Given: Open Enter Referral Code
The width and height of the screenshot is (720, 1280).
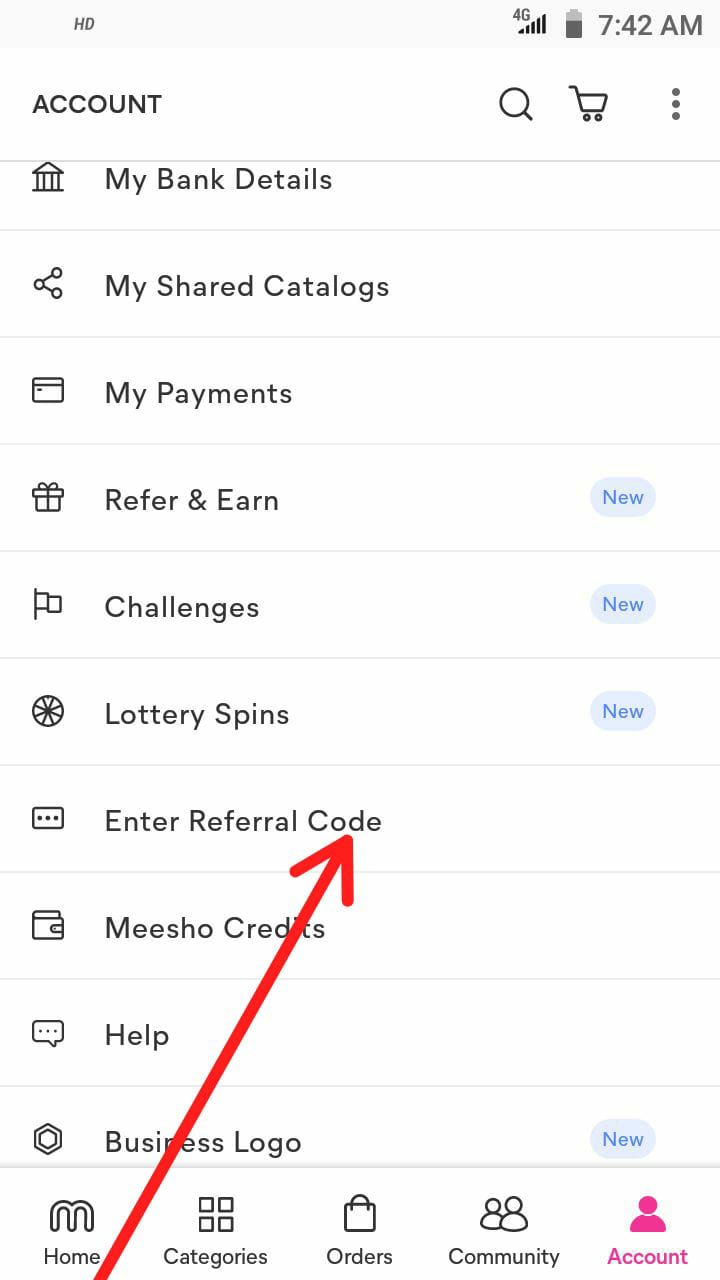Looking at the screenshot, I should [243, 820].
